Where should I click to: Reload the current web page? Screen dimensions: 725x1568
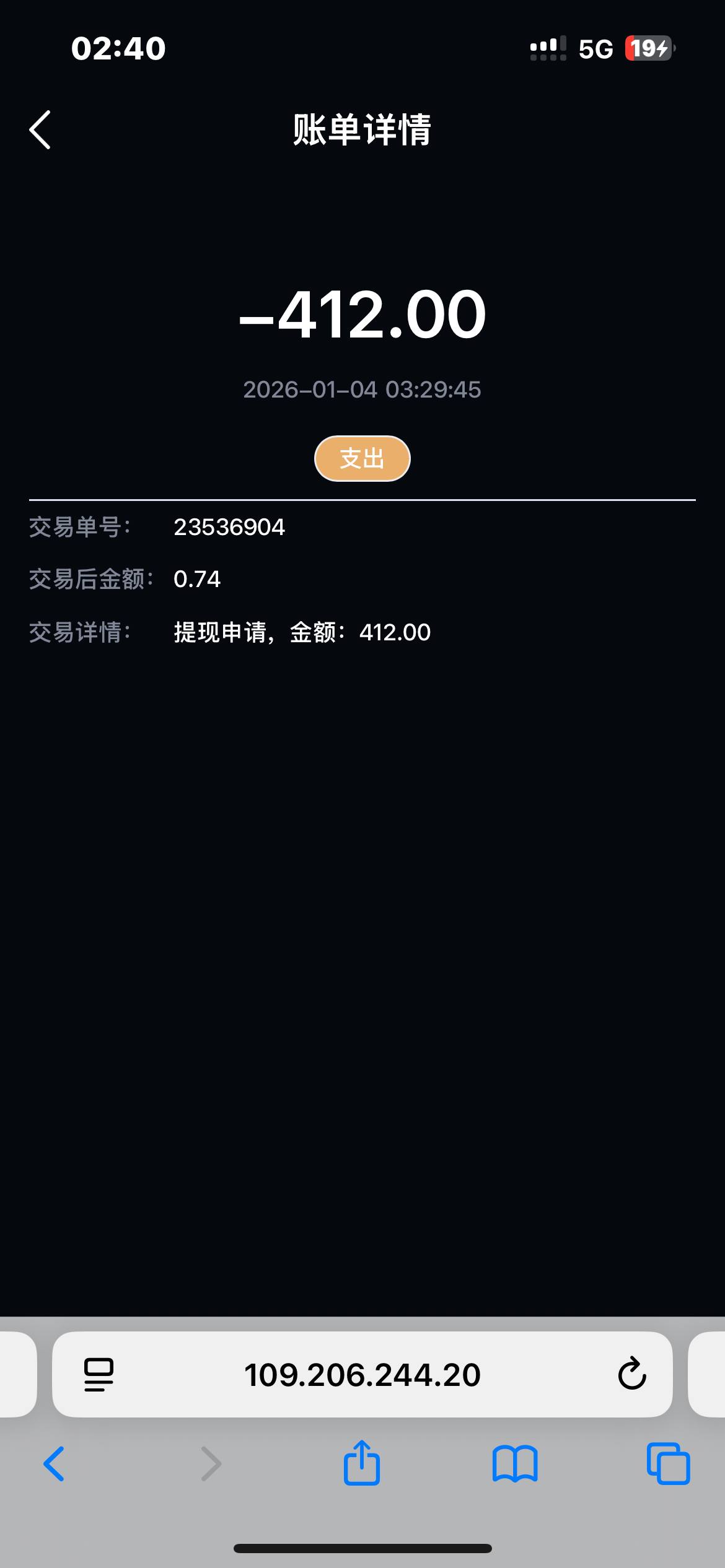[631, 1375]
